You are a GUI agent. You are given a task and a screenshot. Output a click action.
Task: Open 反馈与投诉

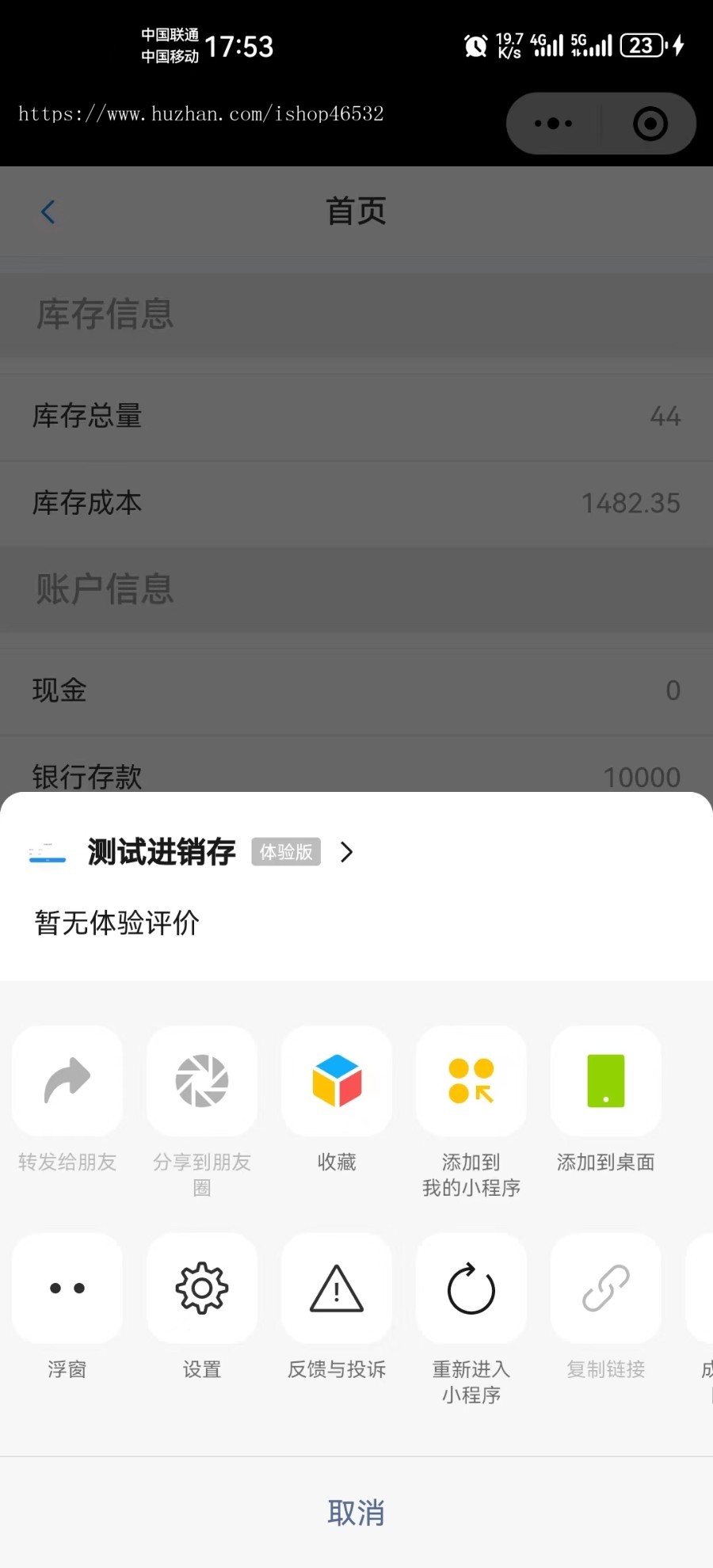(337, 1288)
